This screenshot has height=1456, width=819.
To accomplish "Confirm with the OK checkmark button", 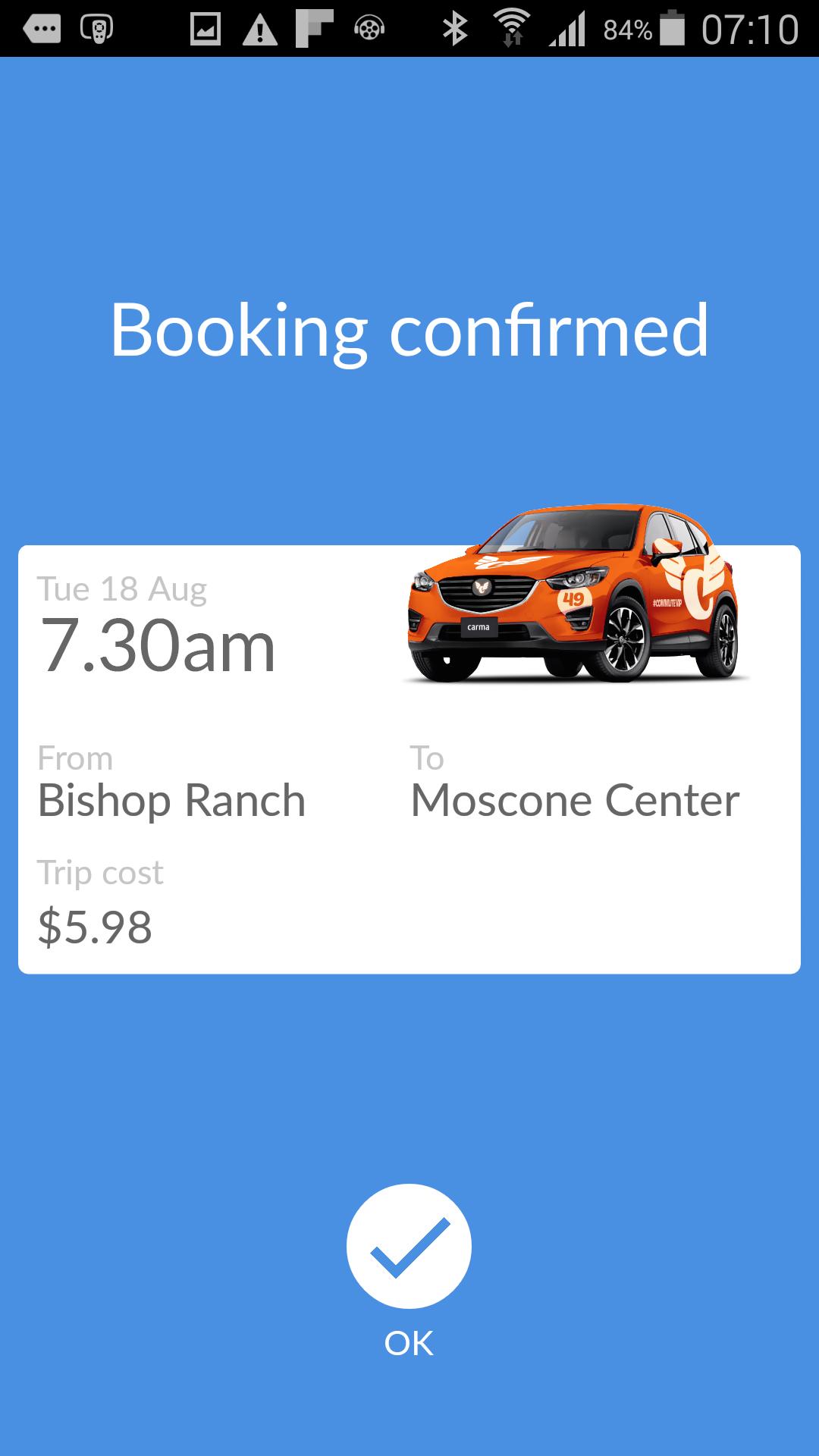I will pyautogui.click(x=409, y=1246).
